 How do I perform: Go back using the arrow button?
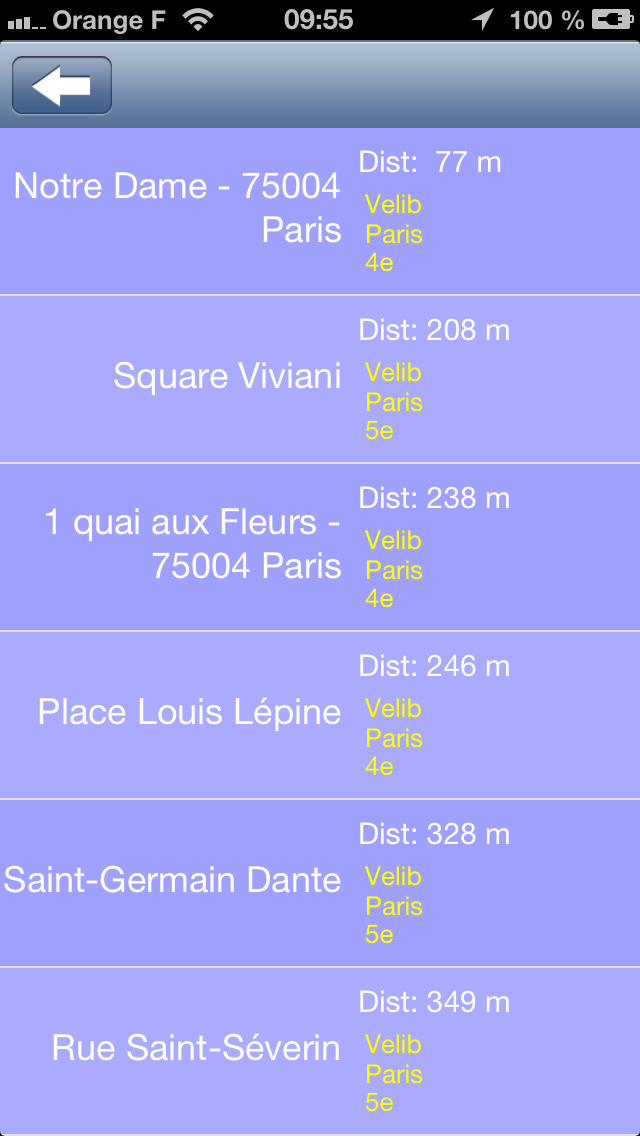(x=62, y=85)
